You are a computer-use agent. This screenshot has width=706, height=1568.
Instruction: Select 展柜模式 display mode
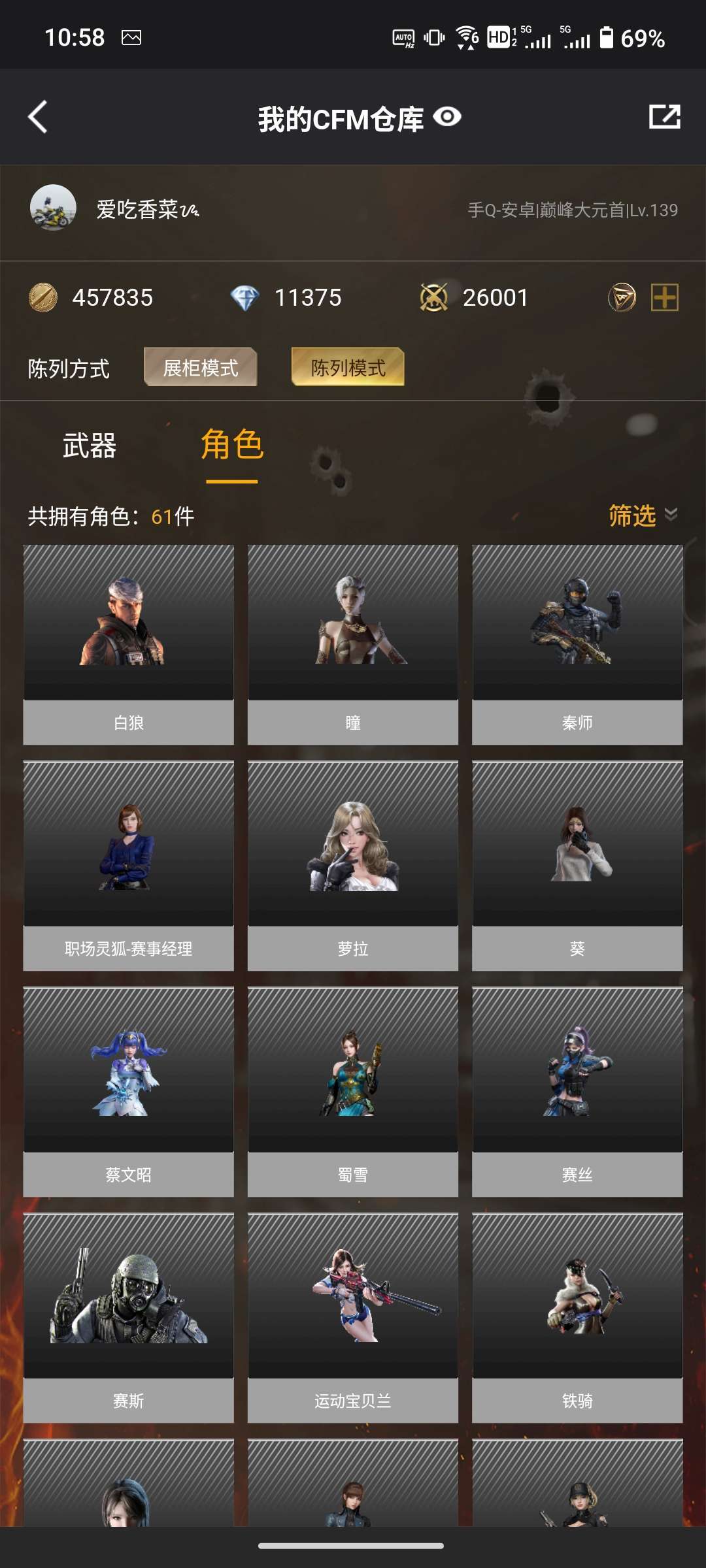pyautogui.click(x=200, y=367)
